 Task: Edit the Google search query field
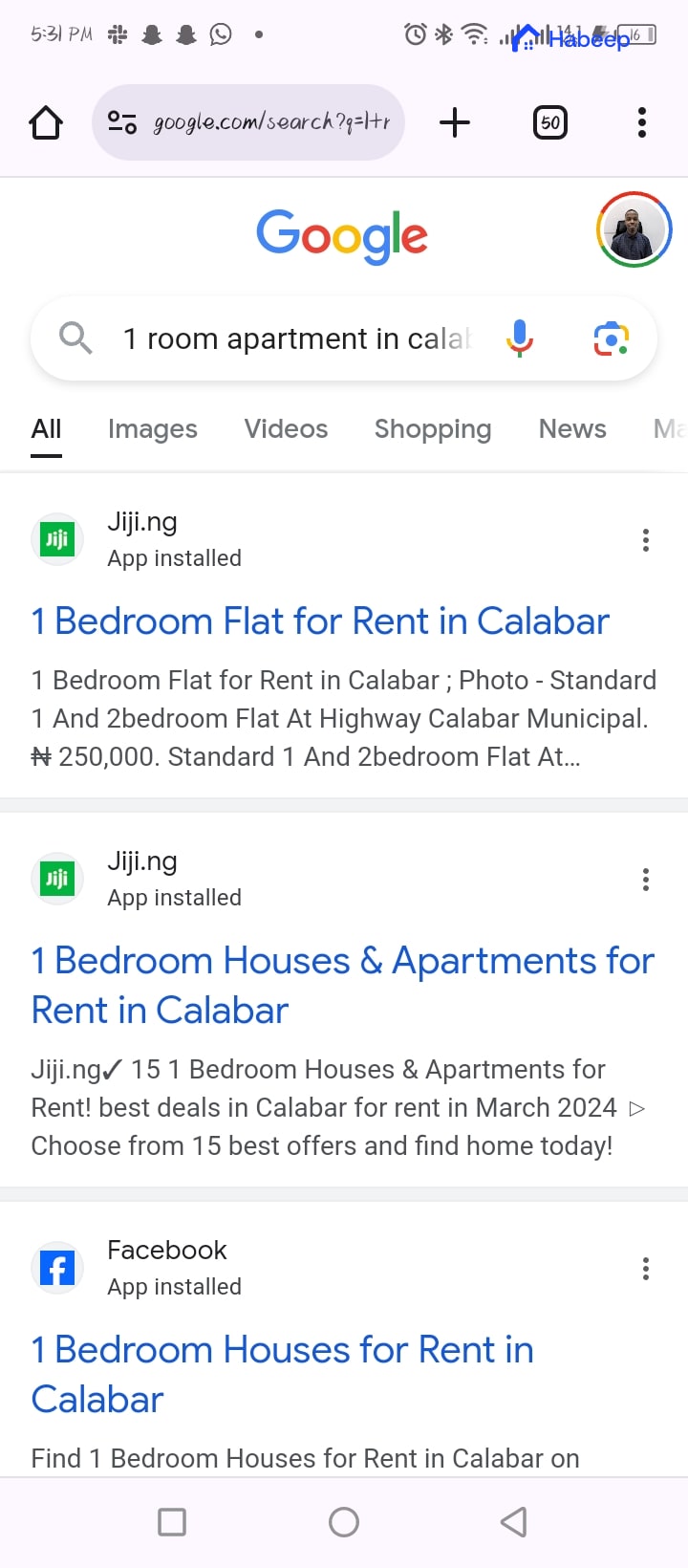point(296,339)
